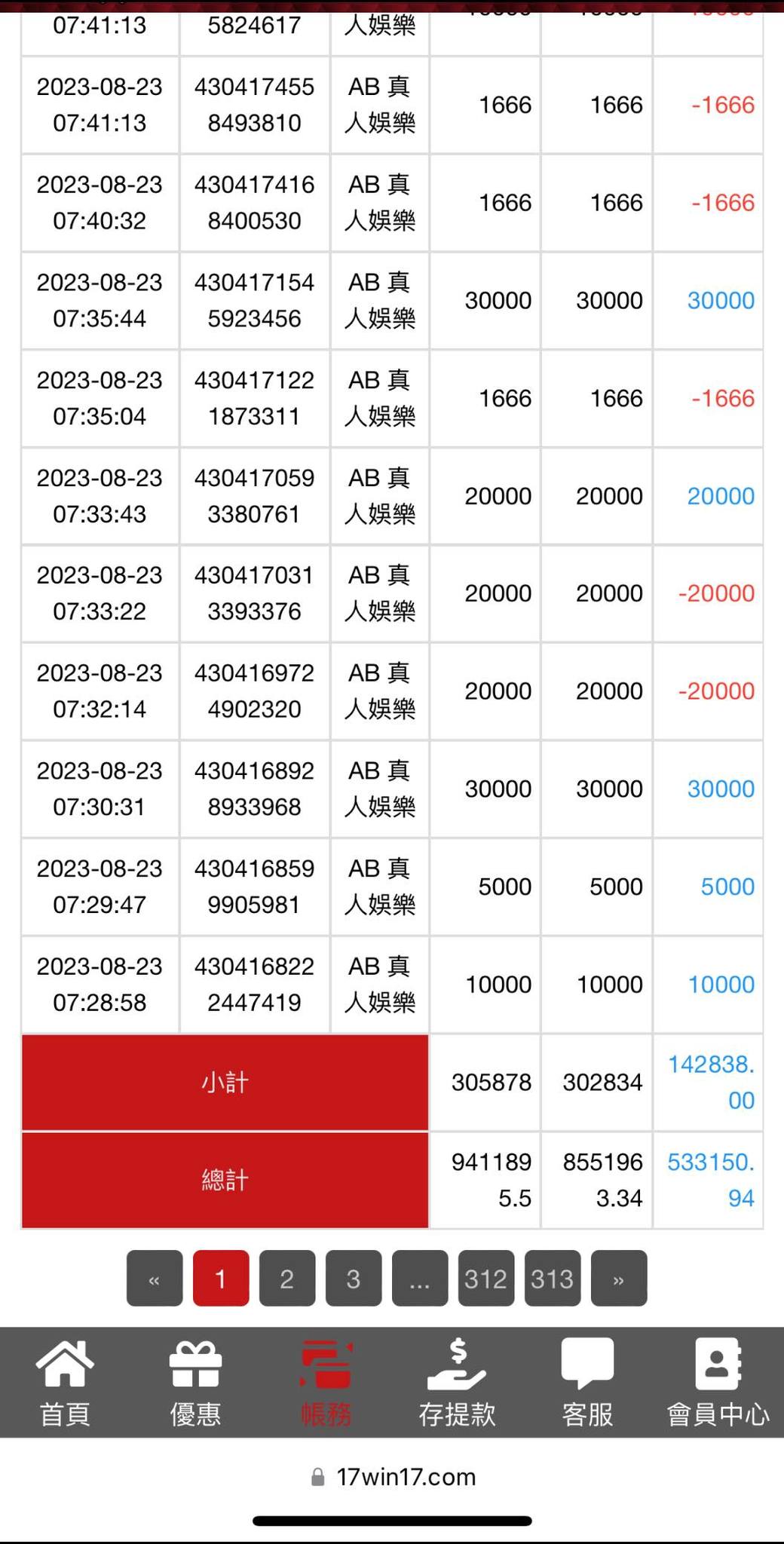The width and height of the screenshot is (784, 1544).
Task: Open 會員中心 member center
Action: coord(718,1383)
